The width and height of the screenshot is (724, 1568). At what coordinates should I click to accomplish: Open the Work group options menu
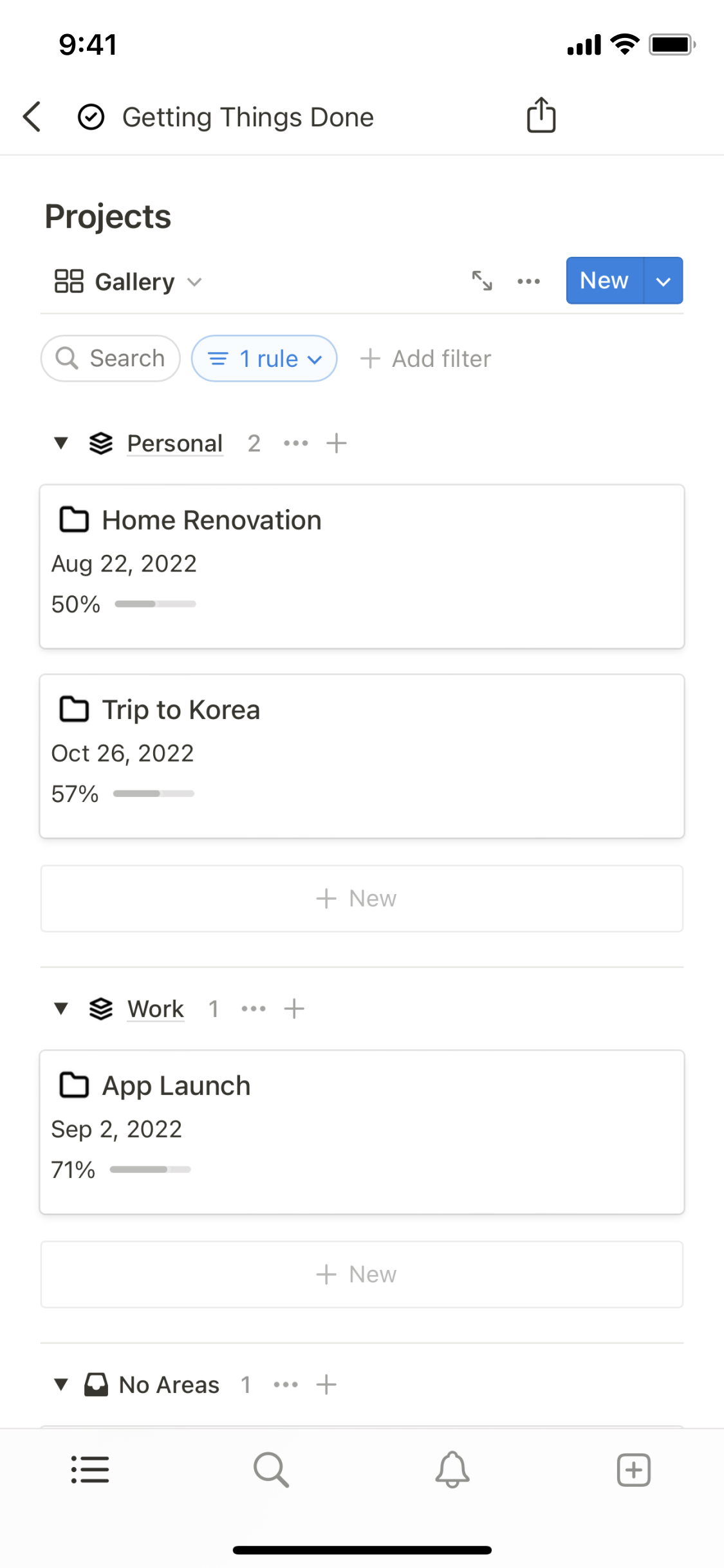point(254,1009)
